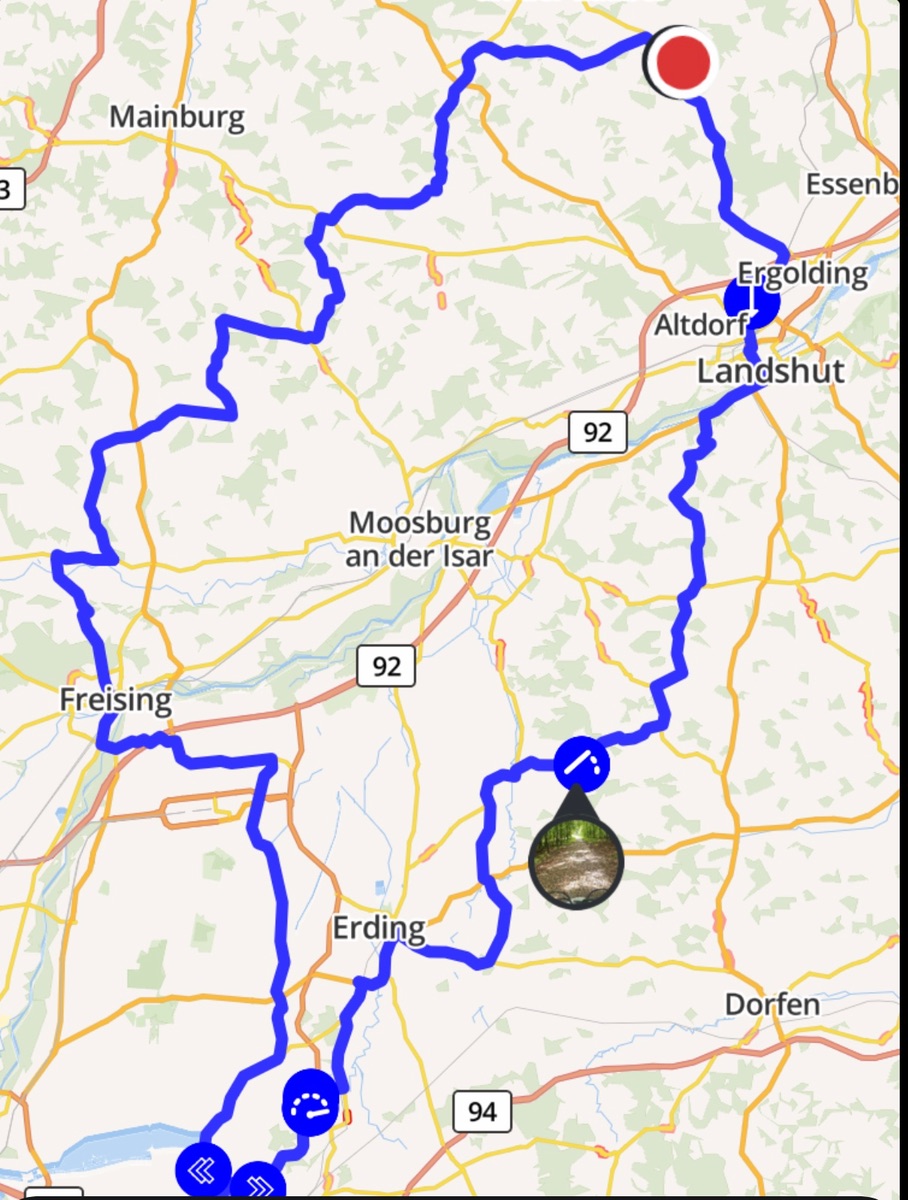Select the curve marker above the photo
The image size is (908, 1200).
(581, 765)
